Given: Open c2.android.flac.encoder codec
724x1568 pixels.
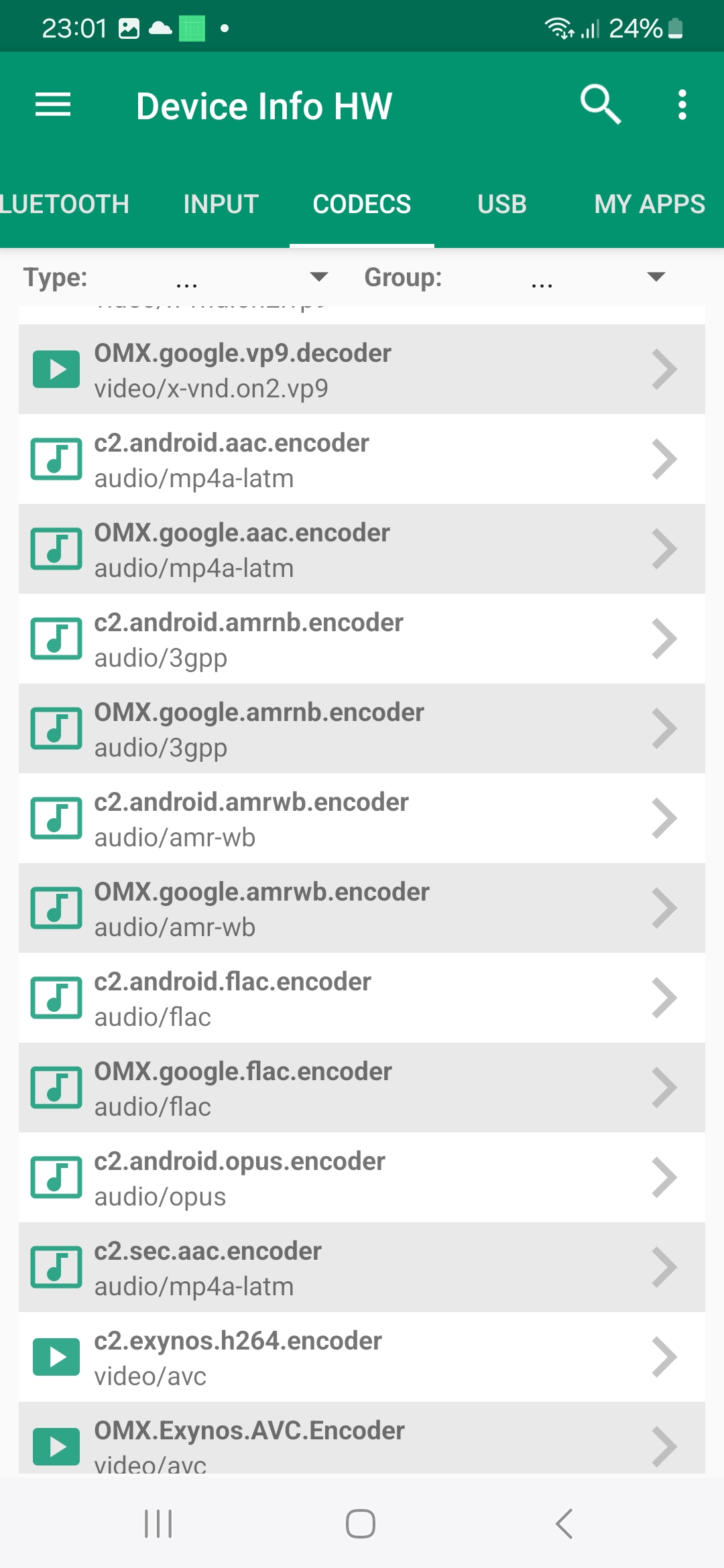Looking at the screenshot, I should pos(362,998).
